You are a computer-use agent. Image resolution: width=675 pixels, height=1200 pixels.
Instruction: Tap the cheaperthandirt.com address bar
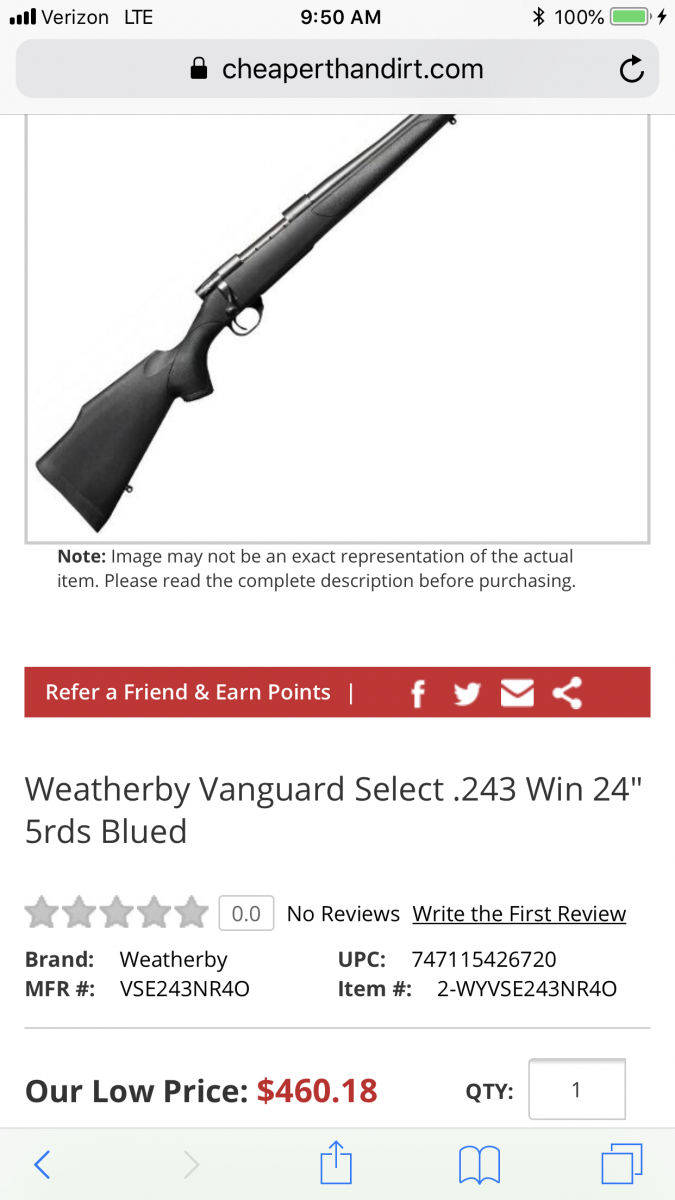[337, 69]
